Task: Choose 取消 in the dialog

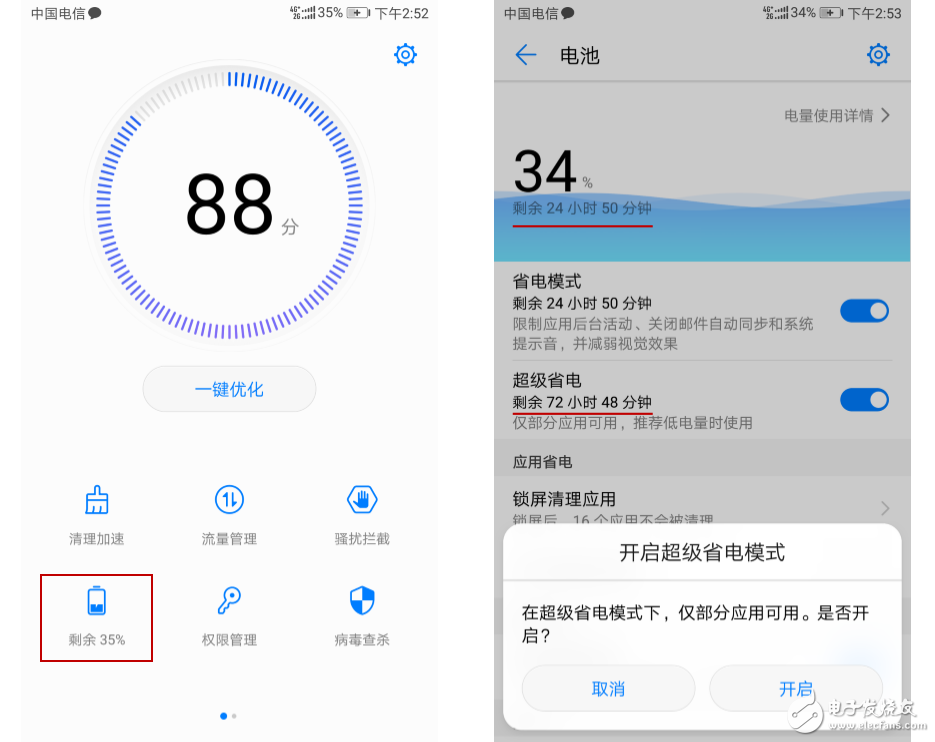Action: (608, 689)
